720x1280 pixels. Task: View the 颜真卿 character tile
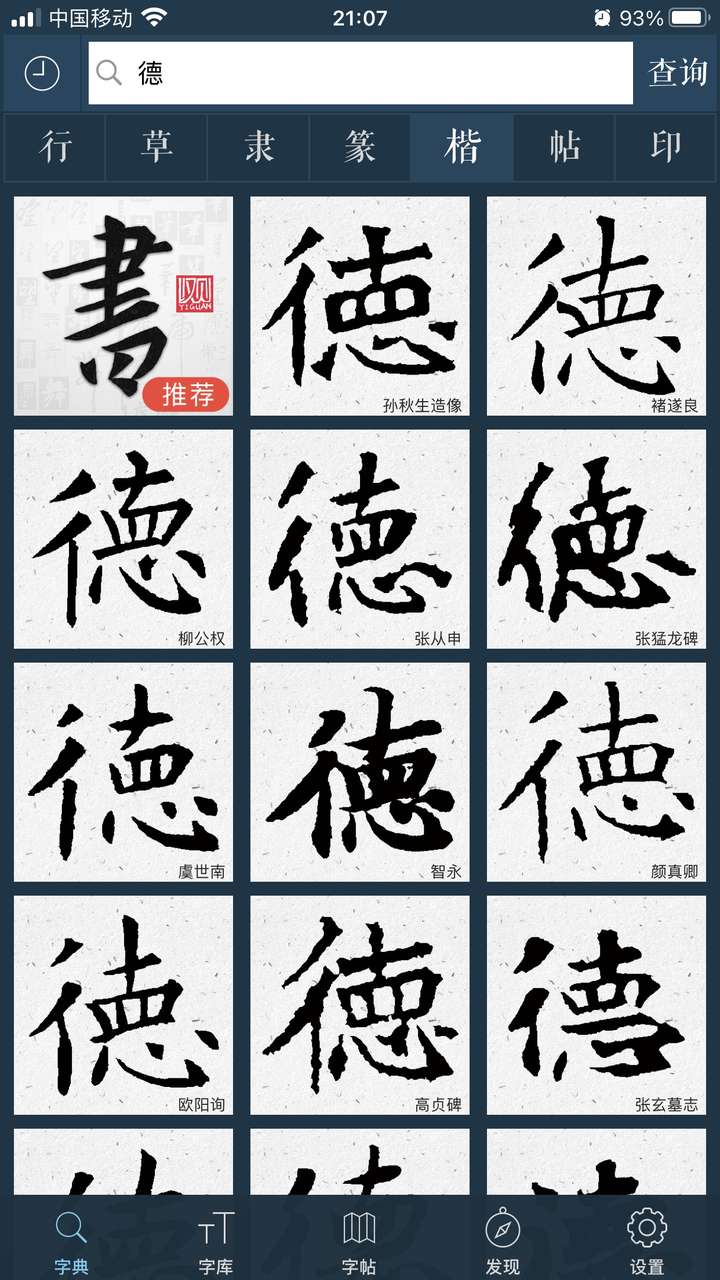596,772
